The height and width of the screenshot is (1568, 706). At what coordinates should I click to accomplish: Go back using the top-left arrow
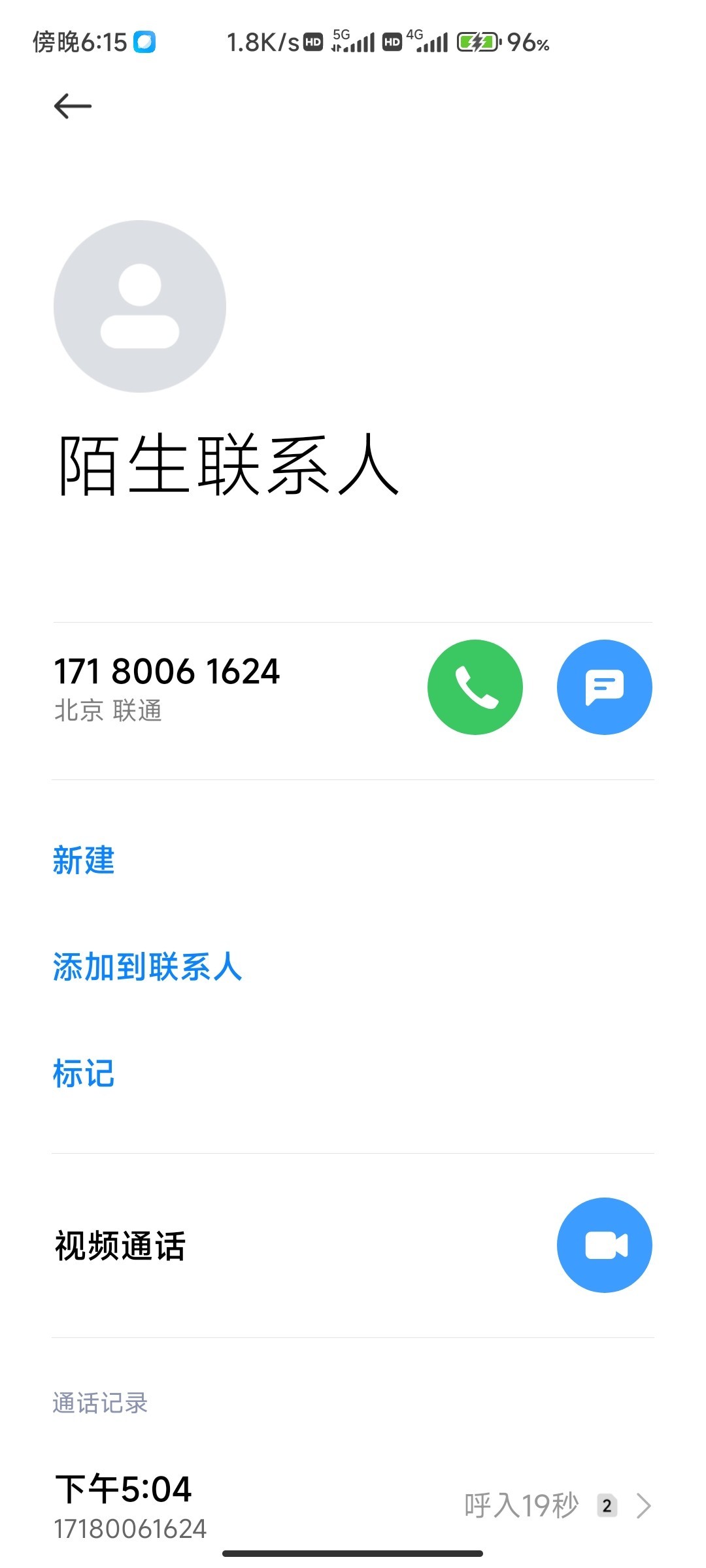point(73,106)
